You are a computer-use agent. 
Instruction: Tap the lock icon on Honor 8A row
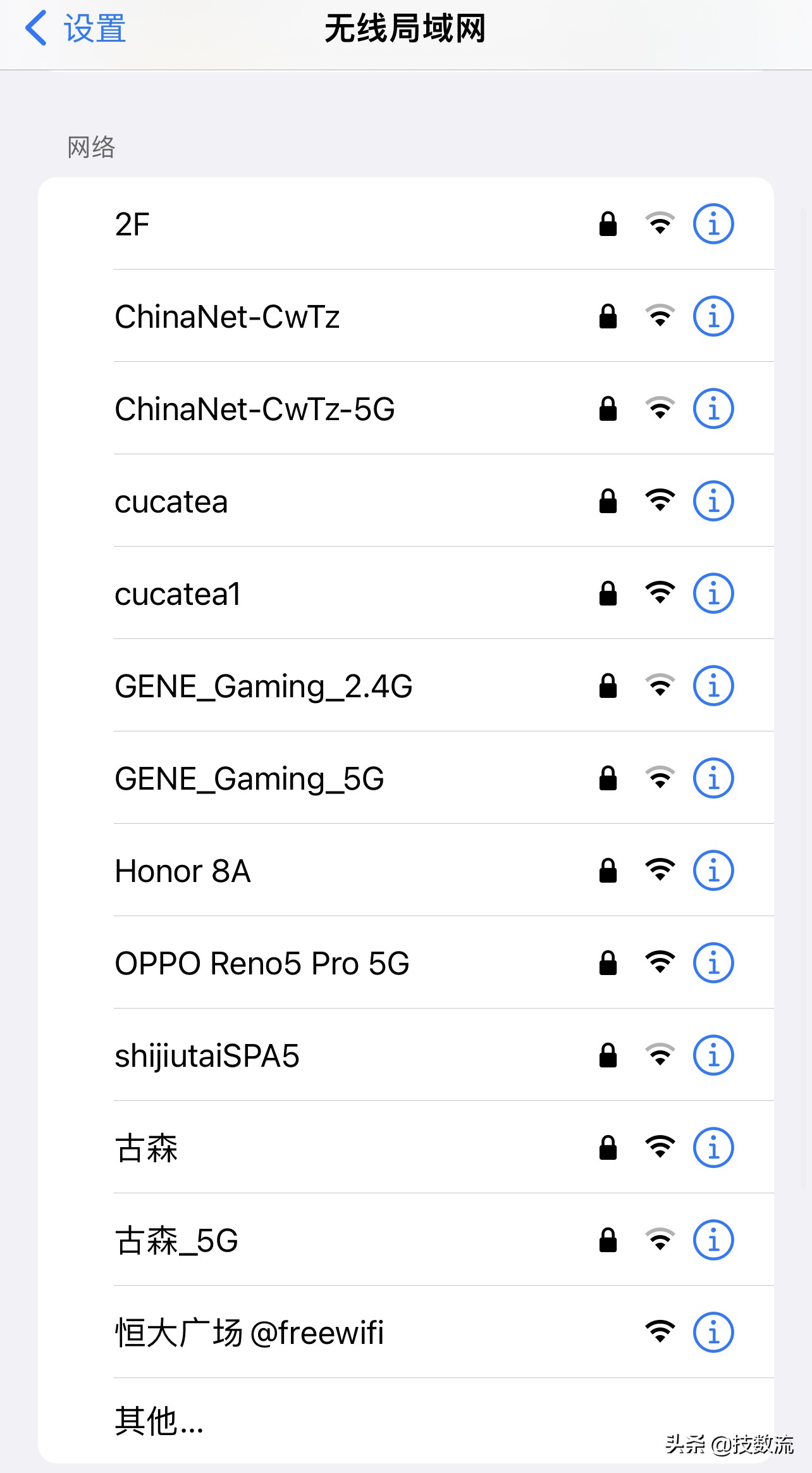coord(607,871)
